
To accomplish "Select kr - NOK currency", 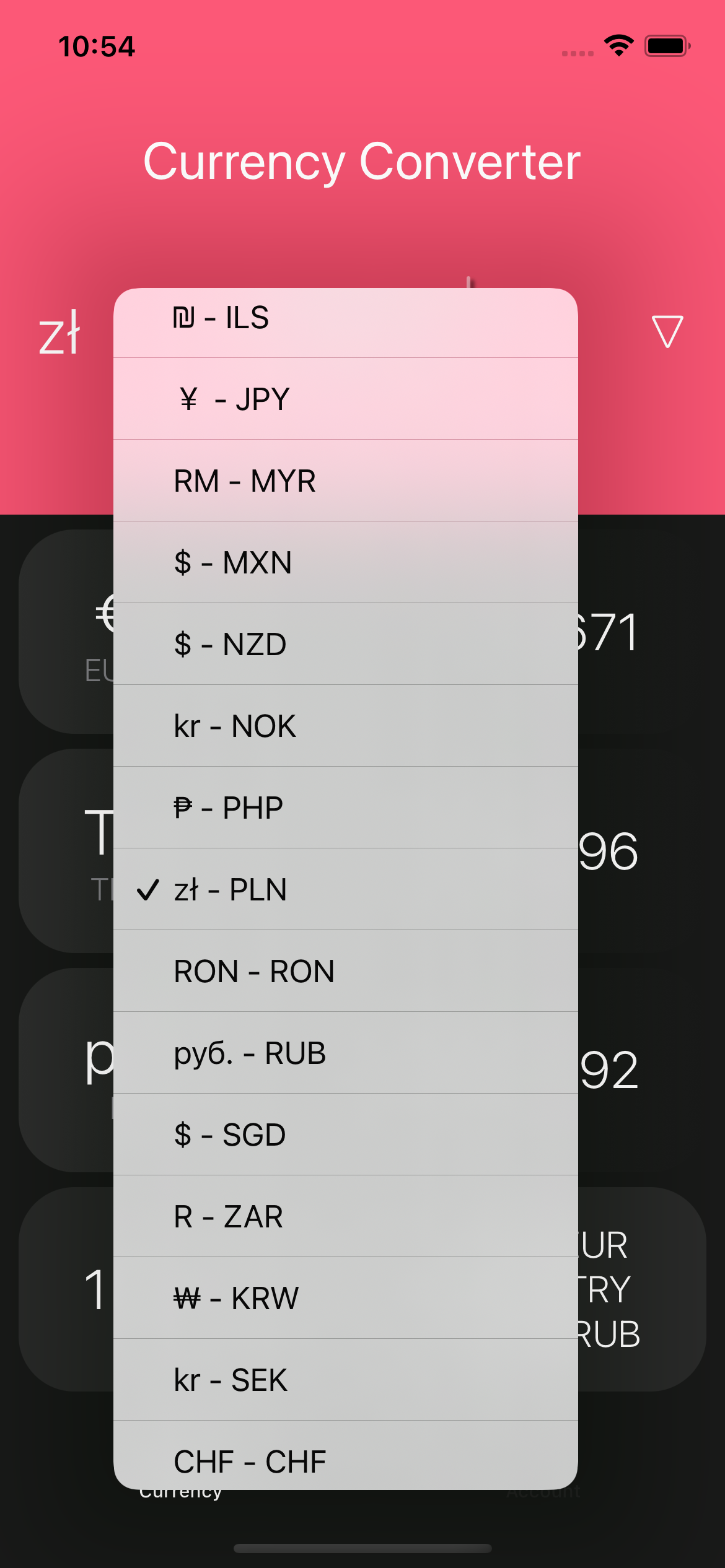I will [x=346, y=726].
